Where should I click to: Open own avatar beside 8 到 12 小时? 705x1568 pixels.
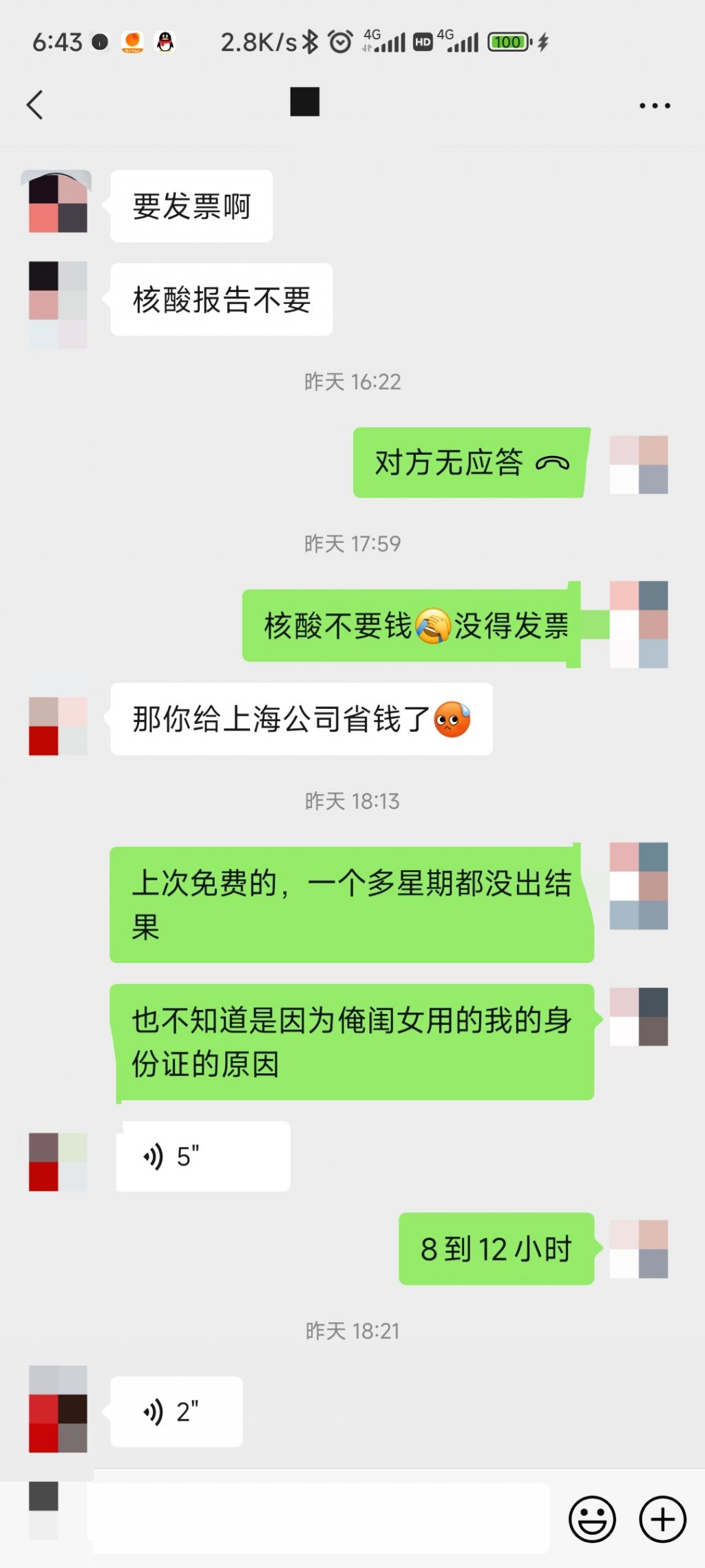point(638,1249)
